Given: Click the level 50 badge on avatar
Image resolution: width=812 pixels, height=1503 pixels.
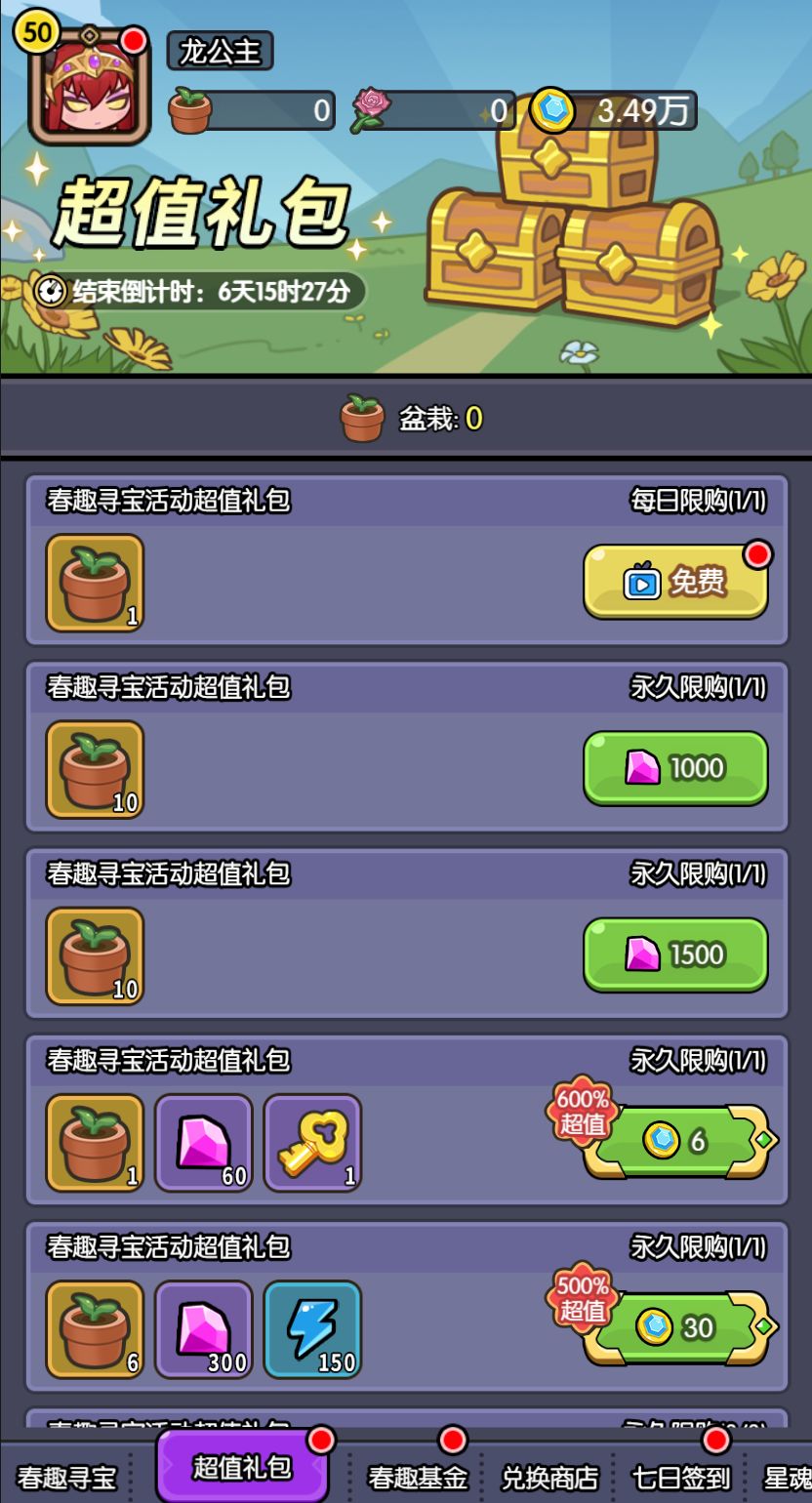Looking at the screenshot, I should pos(35,31).
